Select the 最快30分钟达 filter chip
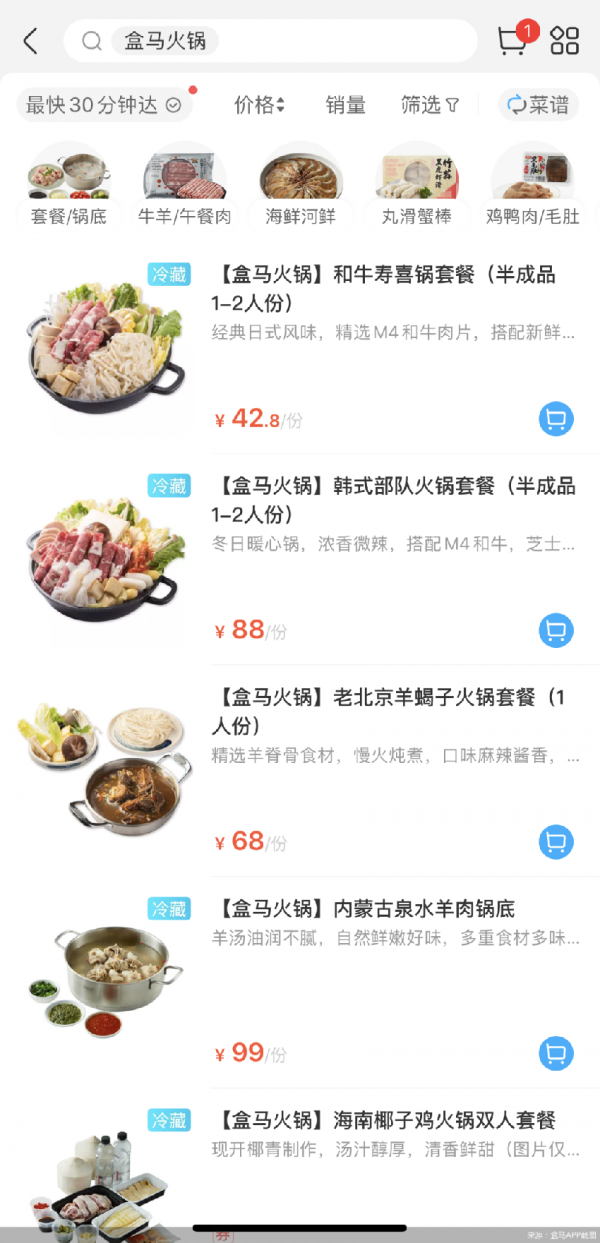Viewport: 600px width, 1243px height. pyautogui.click(x=104, y=104)
